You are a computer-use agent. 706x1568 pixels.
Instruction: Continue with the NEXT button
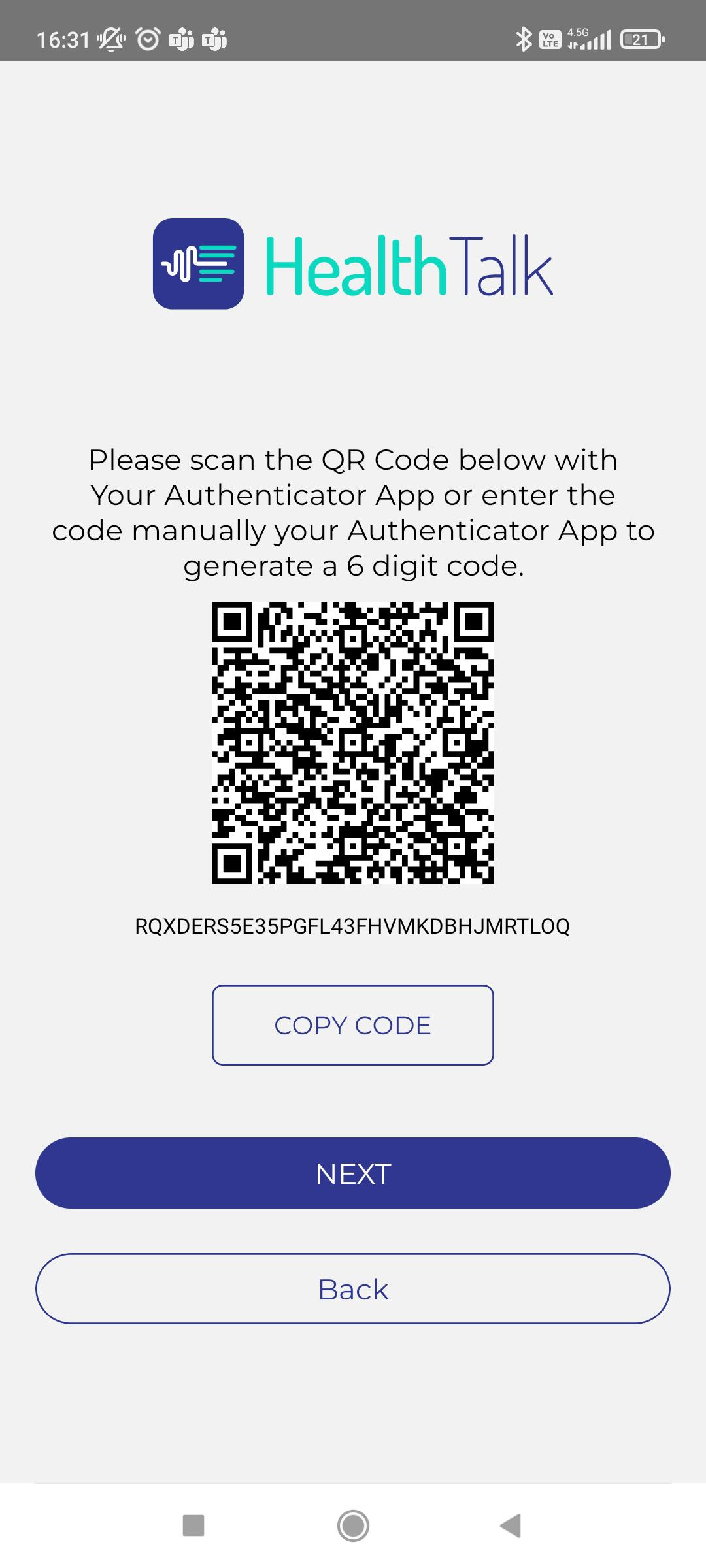pyautogui.click(x=352, y=1173)
